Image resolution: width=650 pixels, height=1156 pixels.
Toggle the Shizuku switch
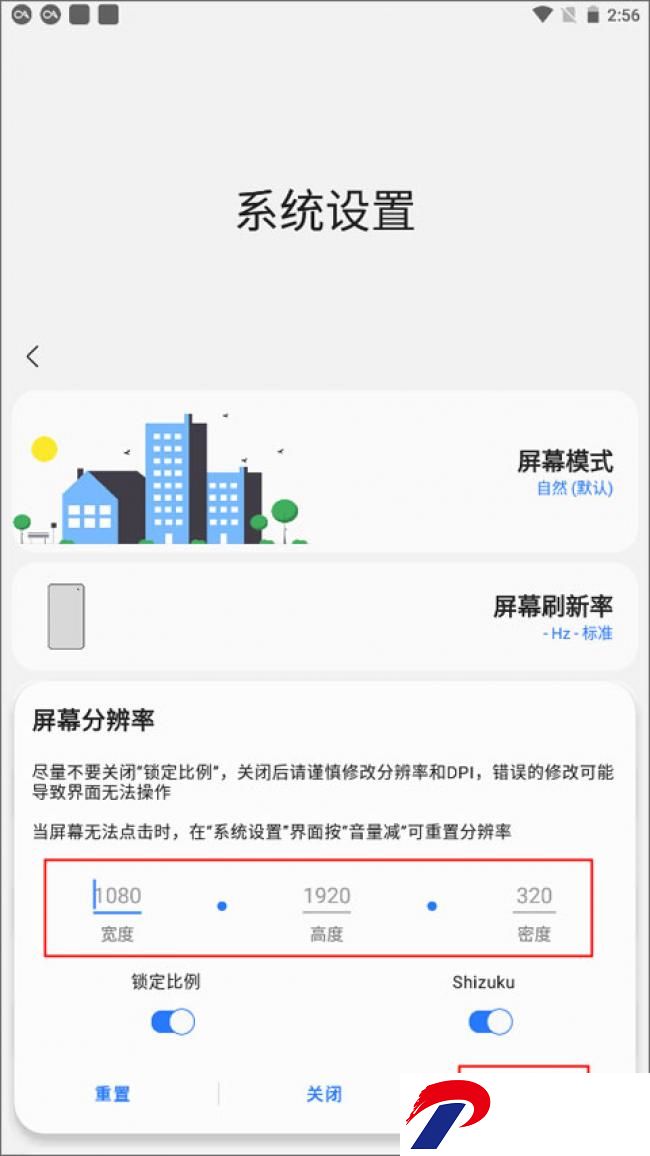490,1022
